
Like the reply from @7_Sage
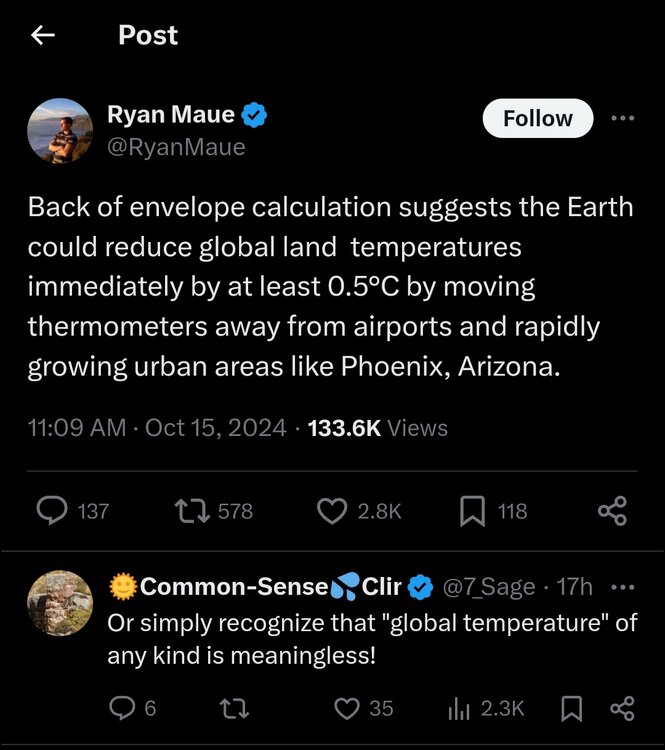pos(347,708)
